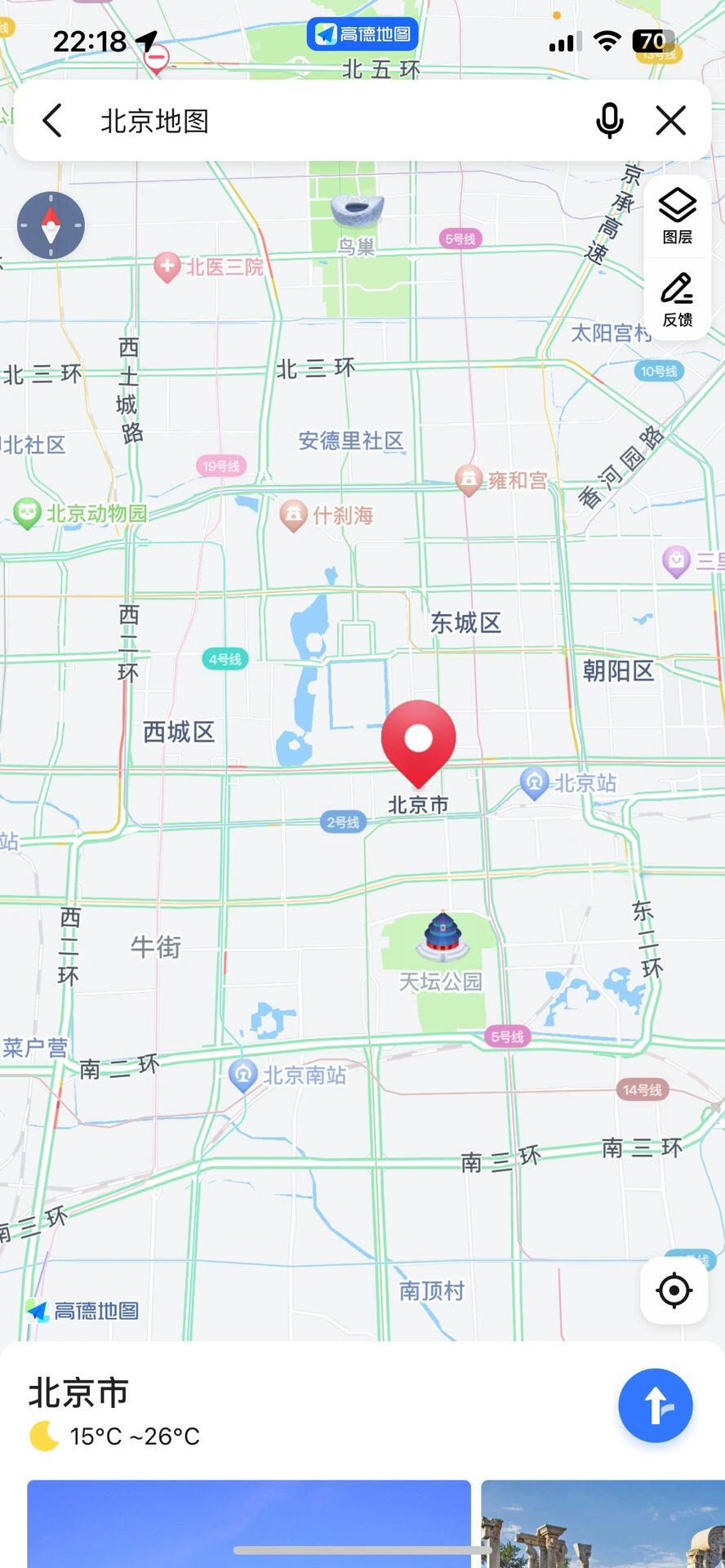Image resolution: width=725 pixels, height=1568 pixels.
Task: Clear the search with the X icon
Action: (x=670, y=121)
